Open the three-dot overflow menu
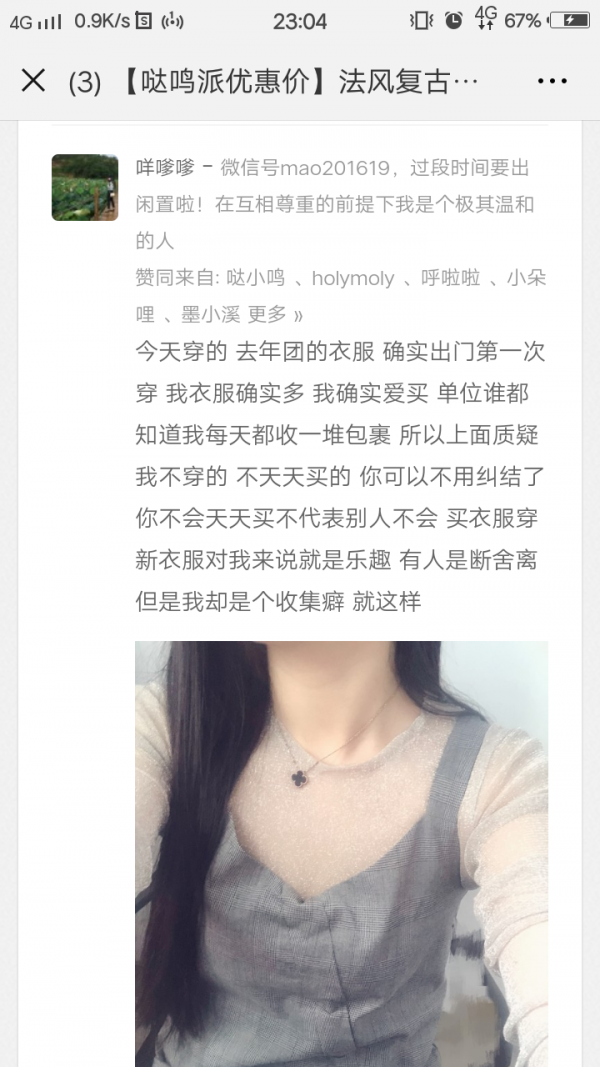This screenshot has height=1067, width=600. click(x=552, y=81)
